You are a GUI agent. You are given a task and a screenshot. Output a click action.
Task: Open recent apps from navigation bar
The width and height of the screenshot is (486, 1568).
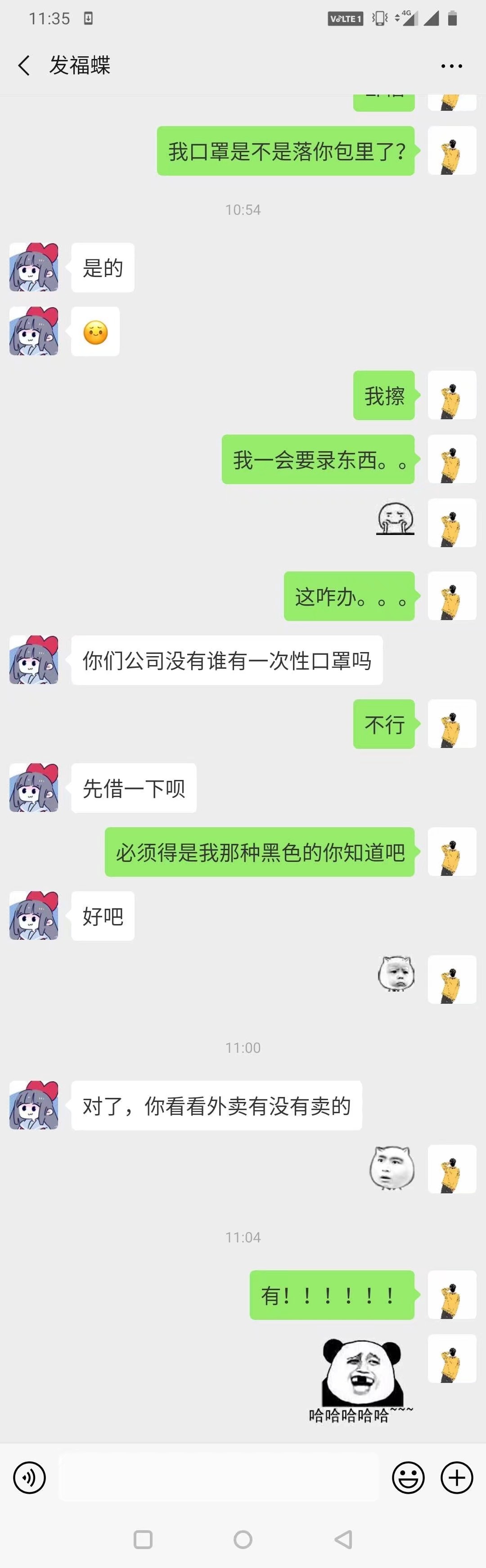pos(143,1539)
